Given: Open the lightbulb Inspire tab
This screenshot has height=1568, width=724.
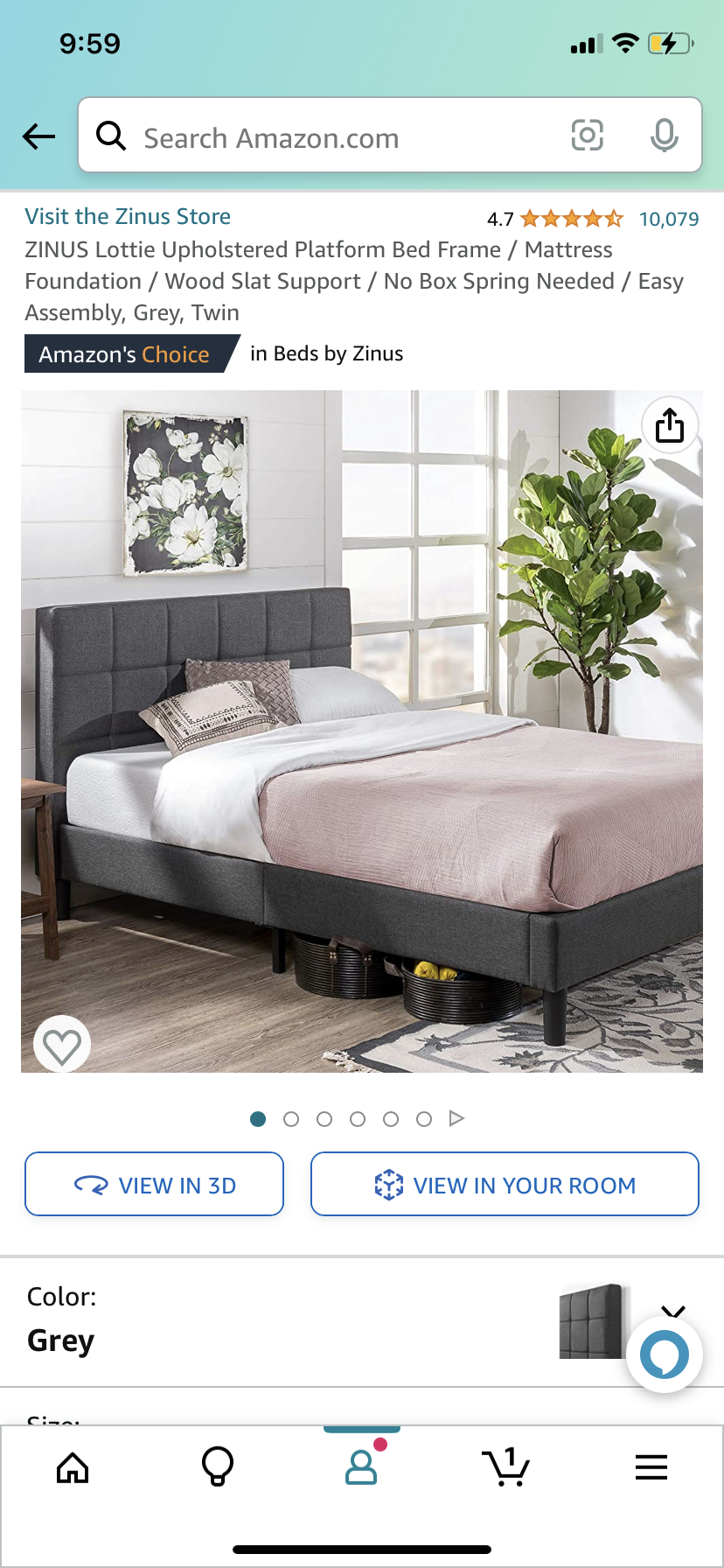Looking at the screenshot, I should click(x=218, y=1466).
